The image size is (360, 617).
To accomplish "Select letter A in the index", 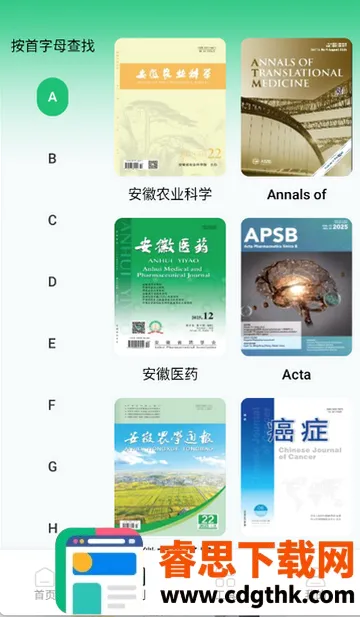I will [52, 97].
